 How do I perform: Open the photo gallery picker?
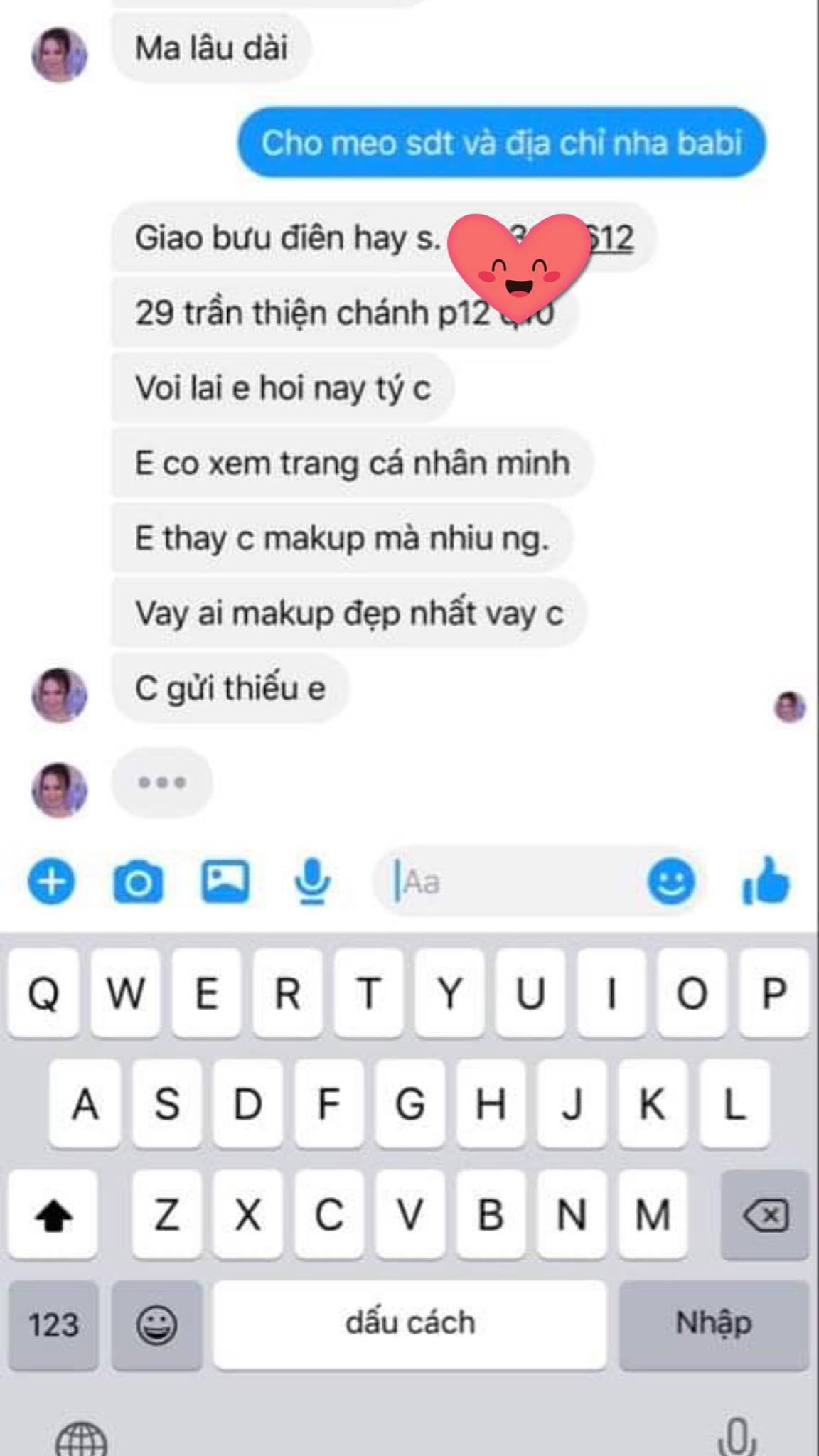(225, 882)
